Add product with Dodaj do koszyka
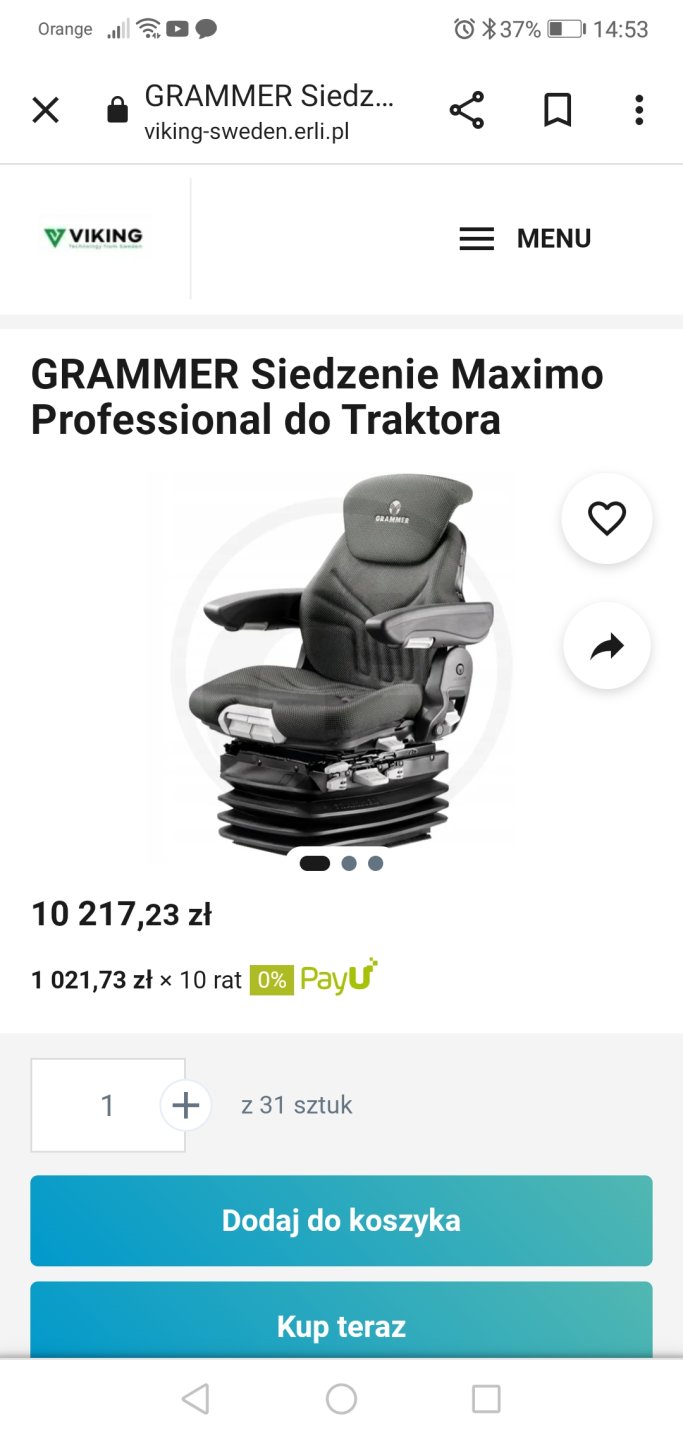683x1440 pixels. [x=341, y=1220]
